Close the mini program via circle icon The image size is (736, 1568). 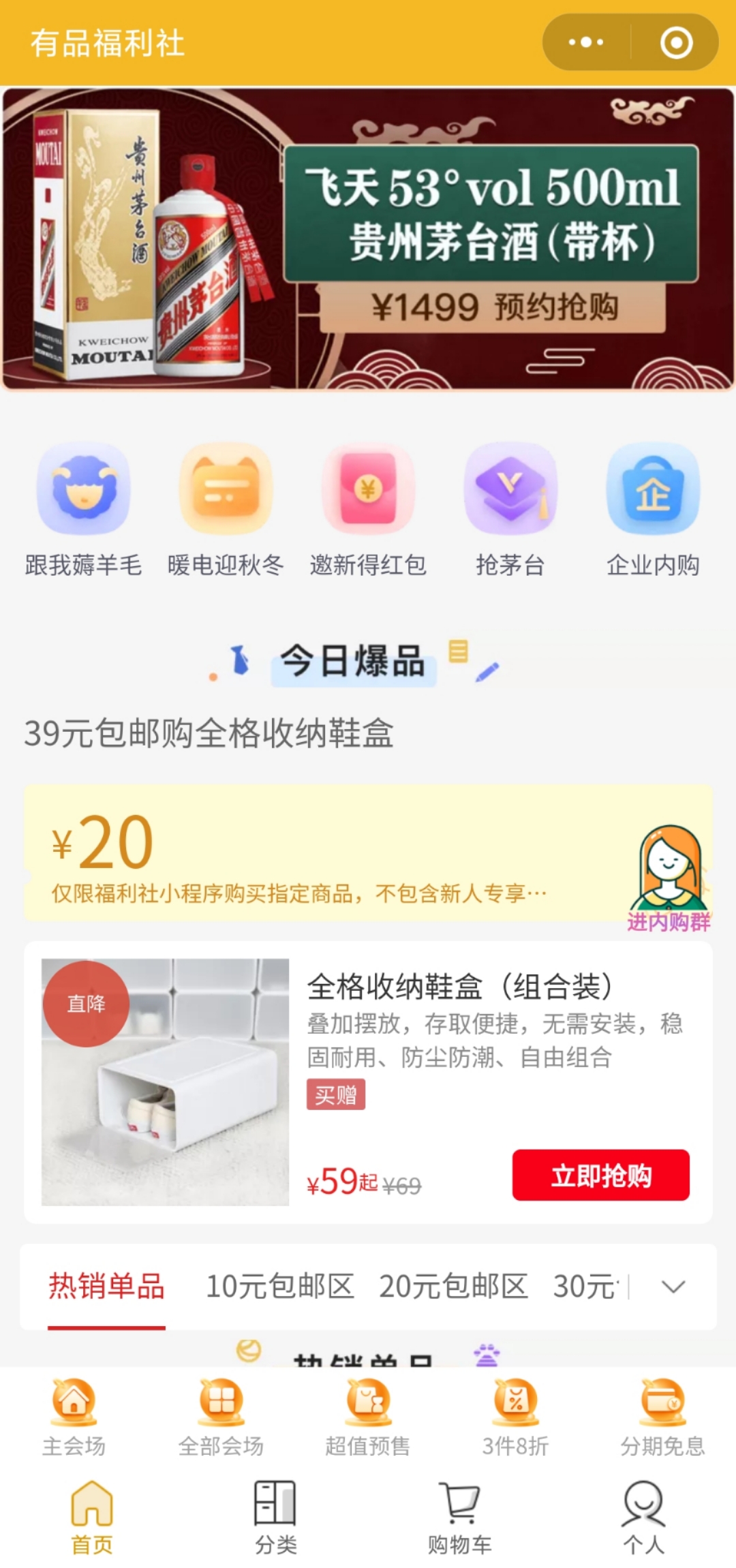[677, 42]
